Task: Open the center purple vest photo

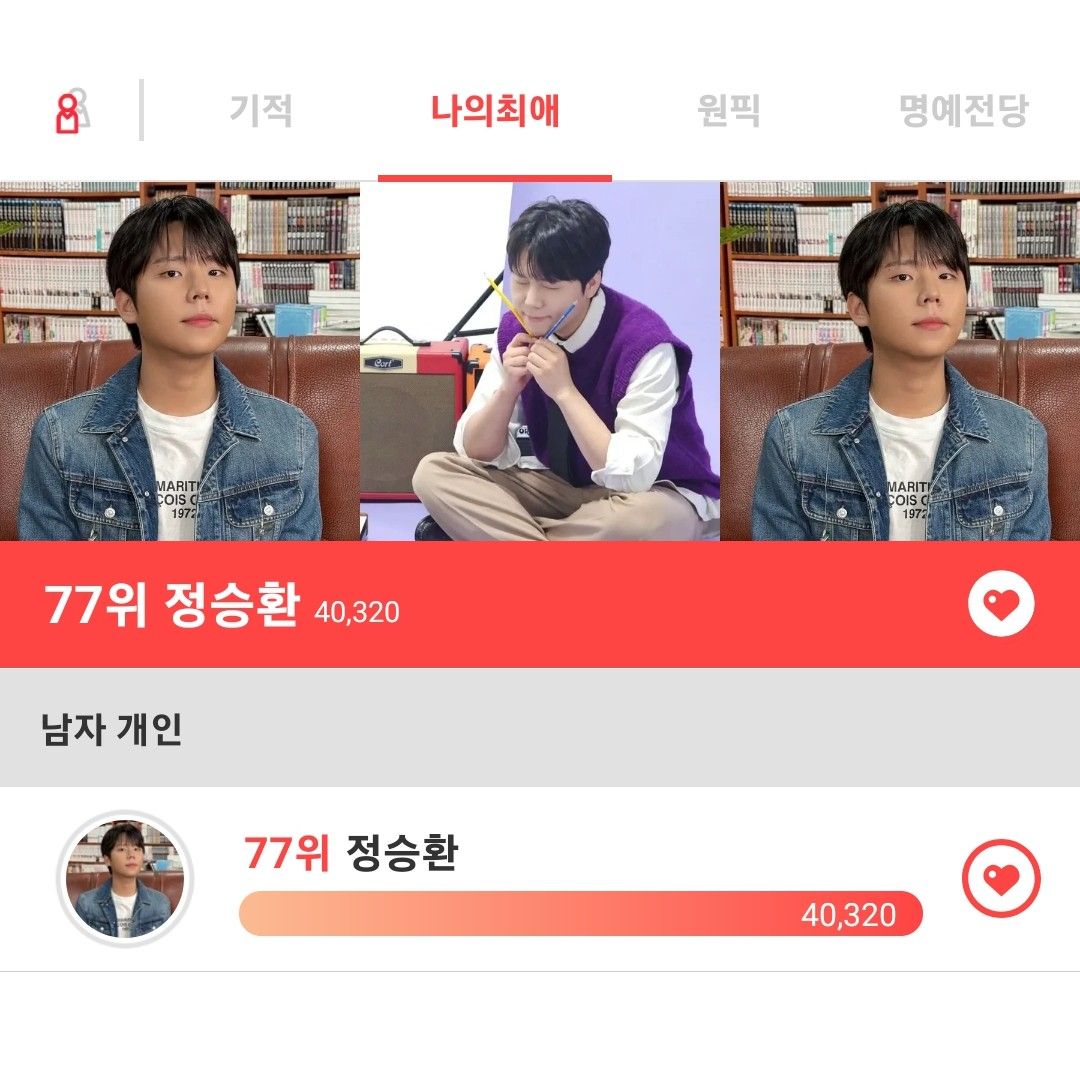Action: [x=540, y=362]
